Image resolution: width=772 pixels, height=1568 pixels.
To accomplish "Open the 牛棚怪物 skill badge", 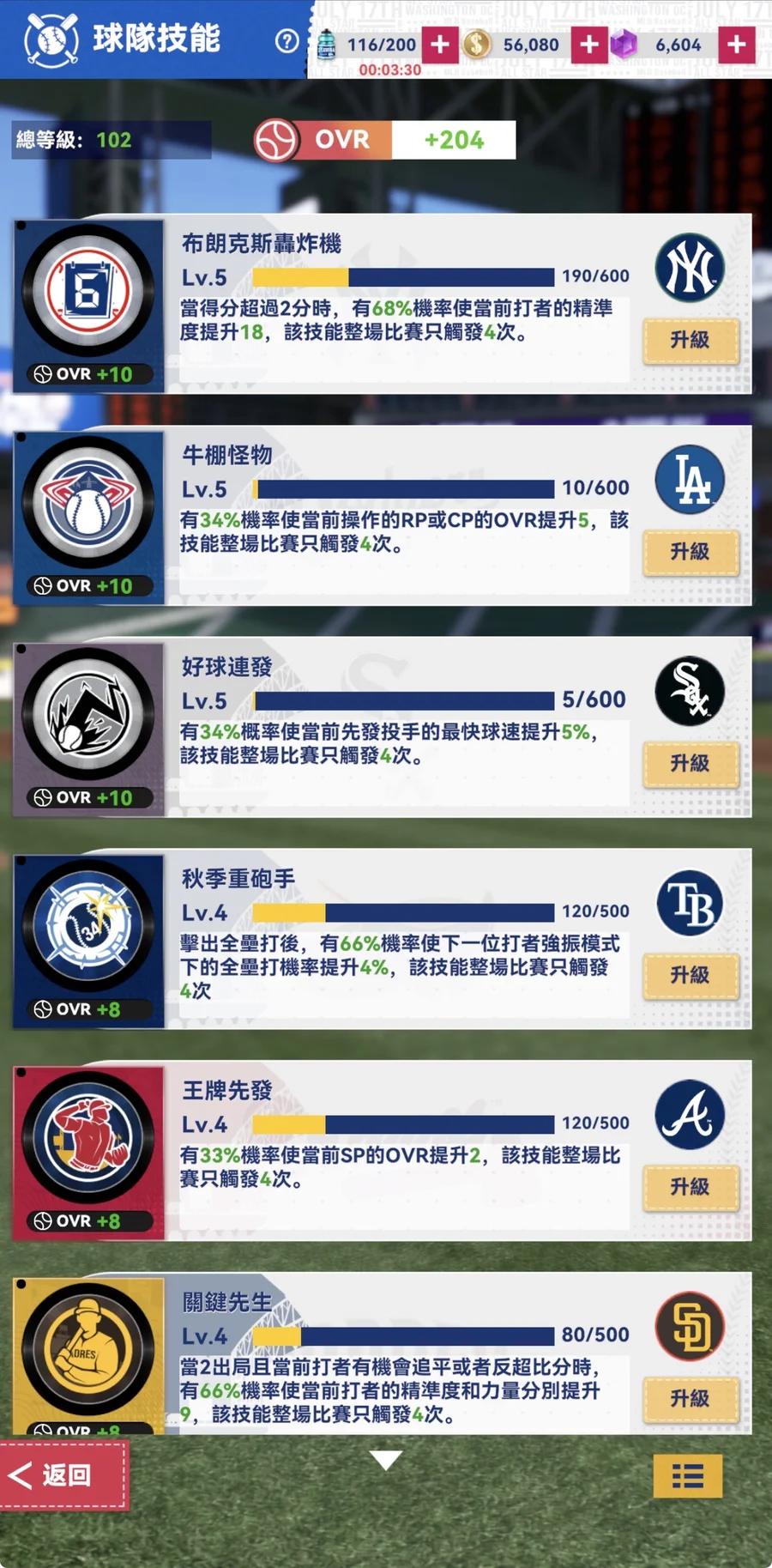I will point(88,504).
